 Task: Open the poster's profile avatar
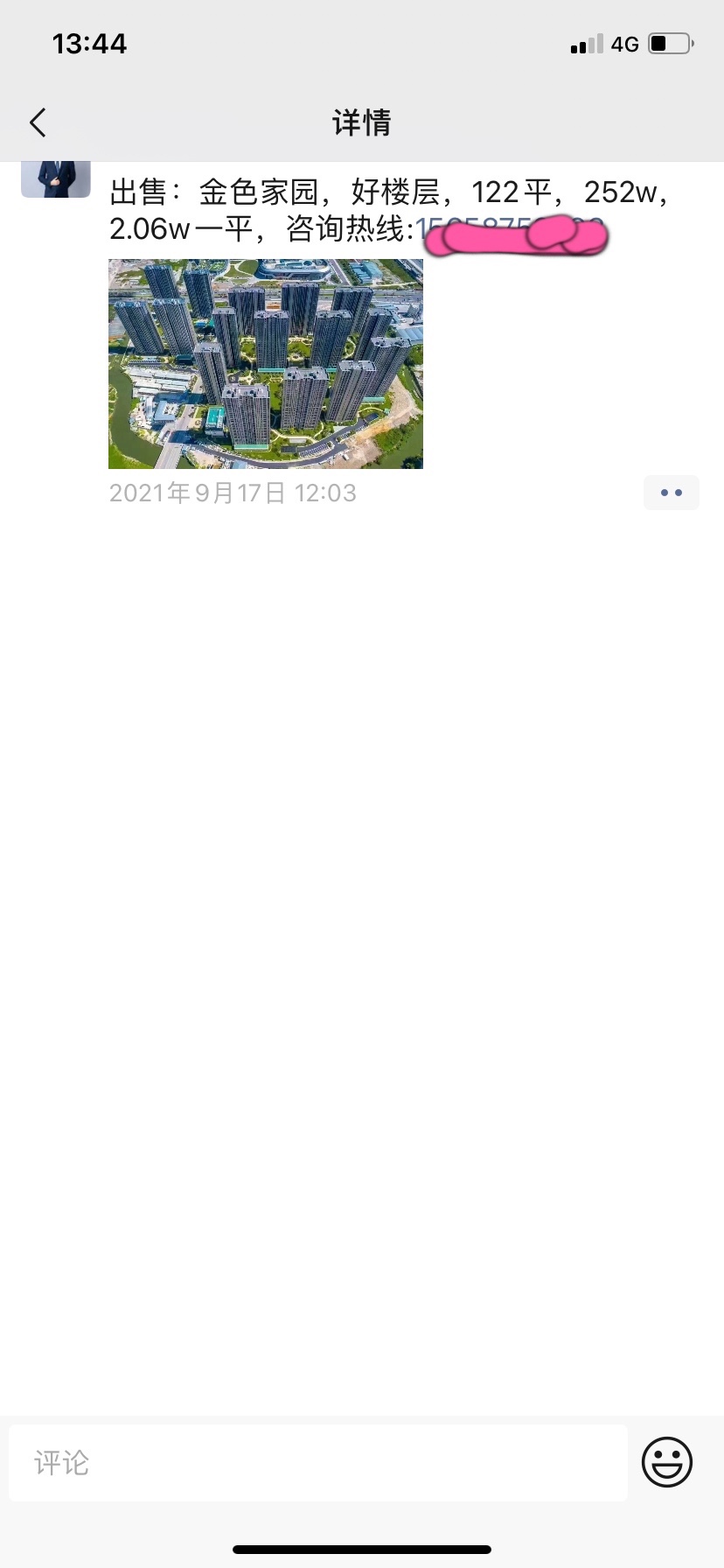(56, 179)
